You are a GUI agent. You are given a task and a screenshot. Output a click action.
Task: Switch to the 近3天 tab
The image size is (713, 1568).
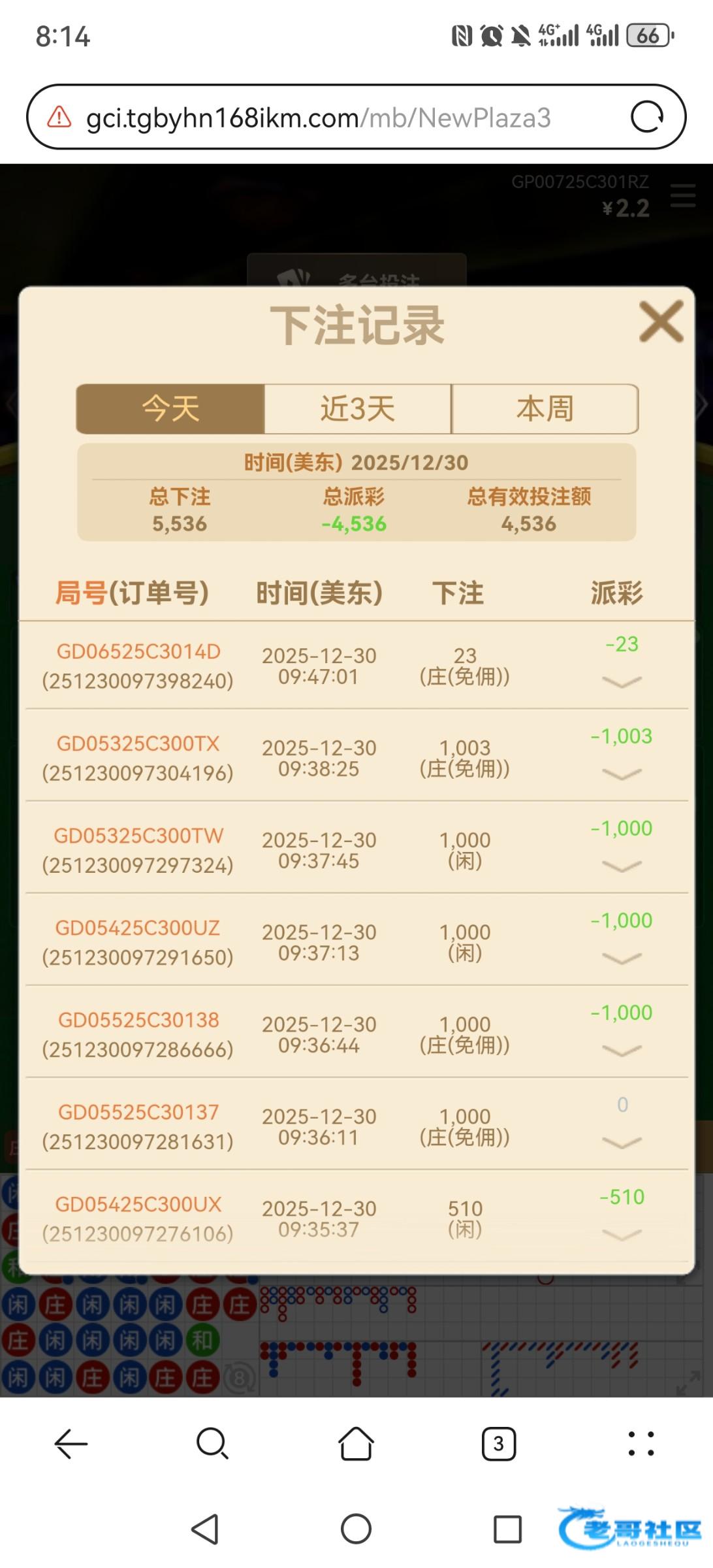coord(357,409)
